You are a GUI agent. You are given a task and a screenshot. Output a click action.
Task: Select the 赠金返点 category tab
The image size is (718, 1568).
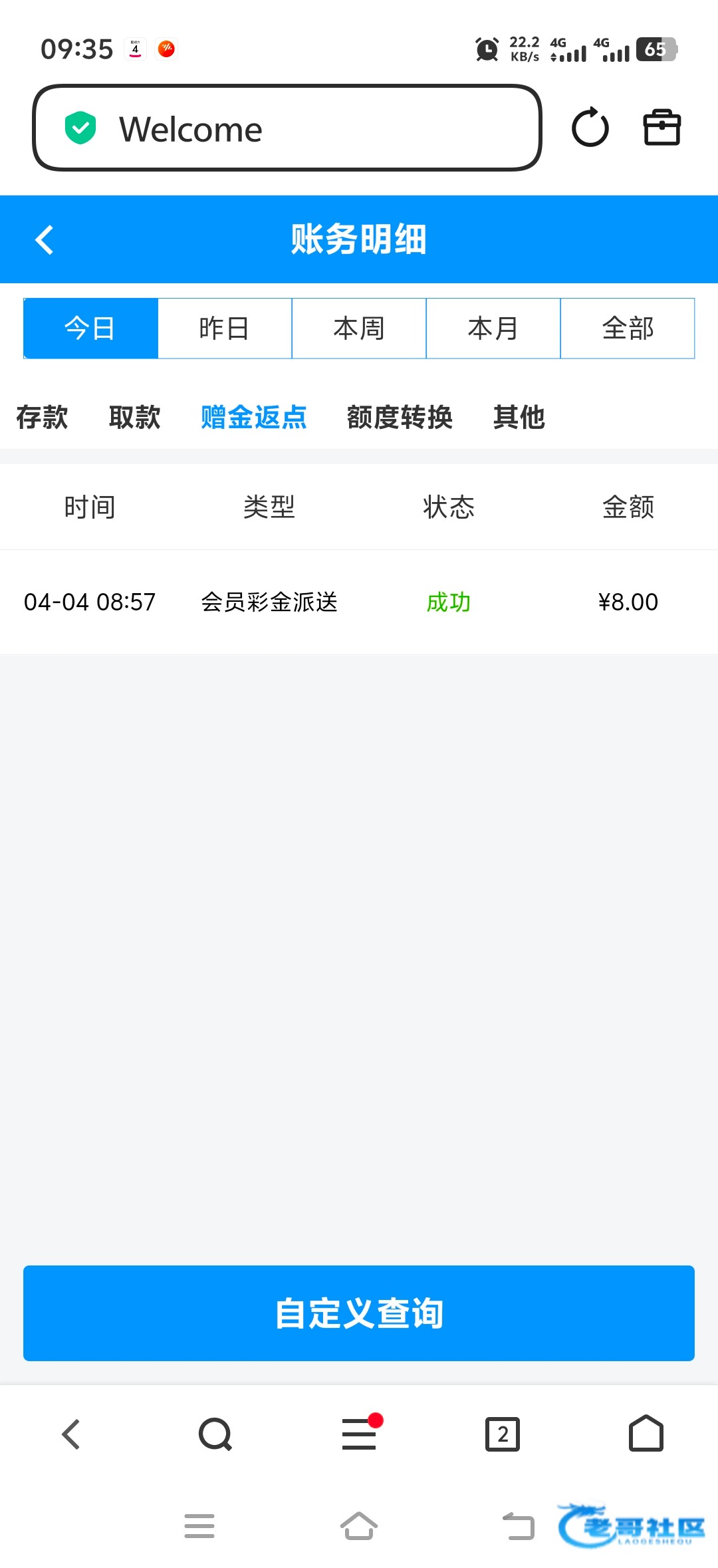[254, 418]
